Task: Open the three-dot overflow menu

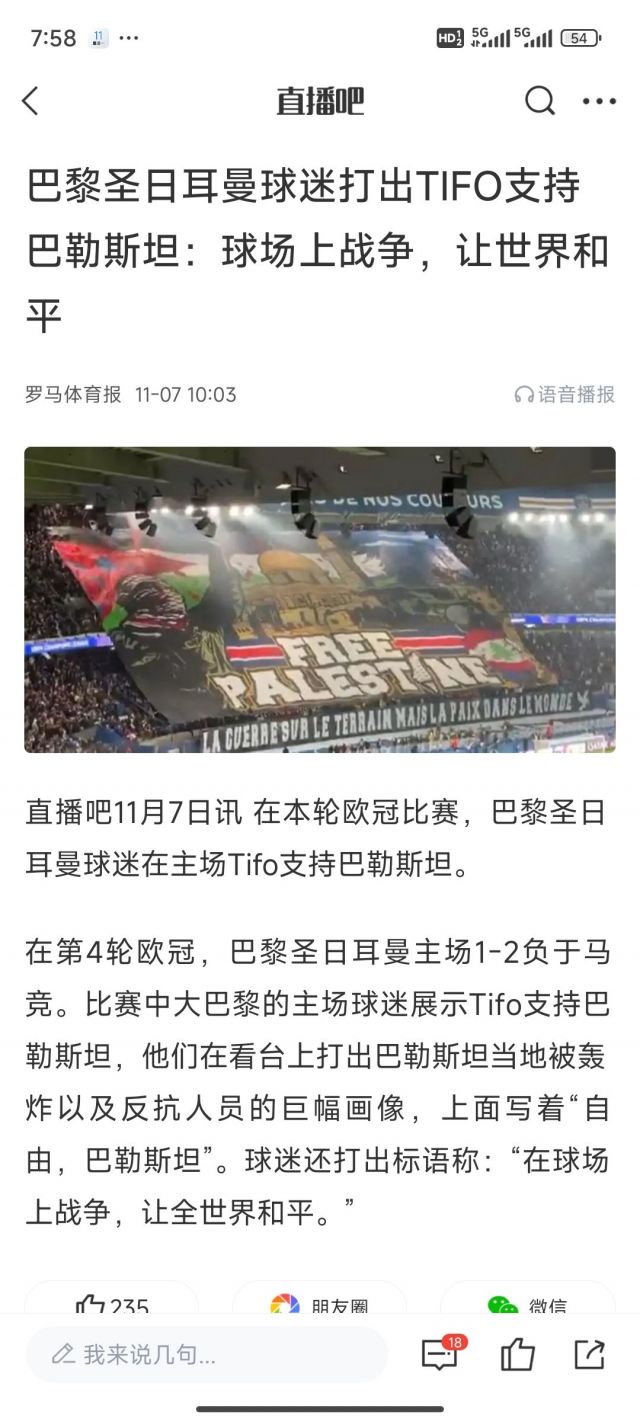Action: click(x=599, y=101)
